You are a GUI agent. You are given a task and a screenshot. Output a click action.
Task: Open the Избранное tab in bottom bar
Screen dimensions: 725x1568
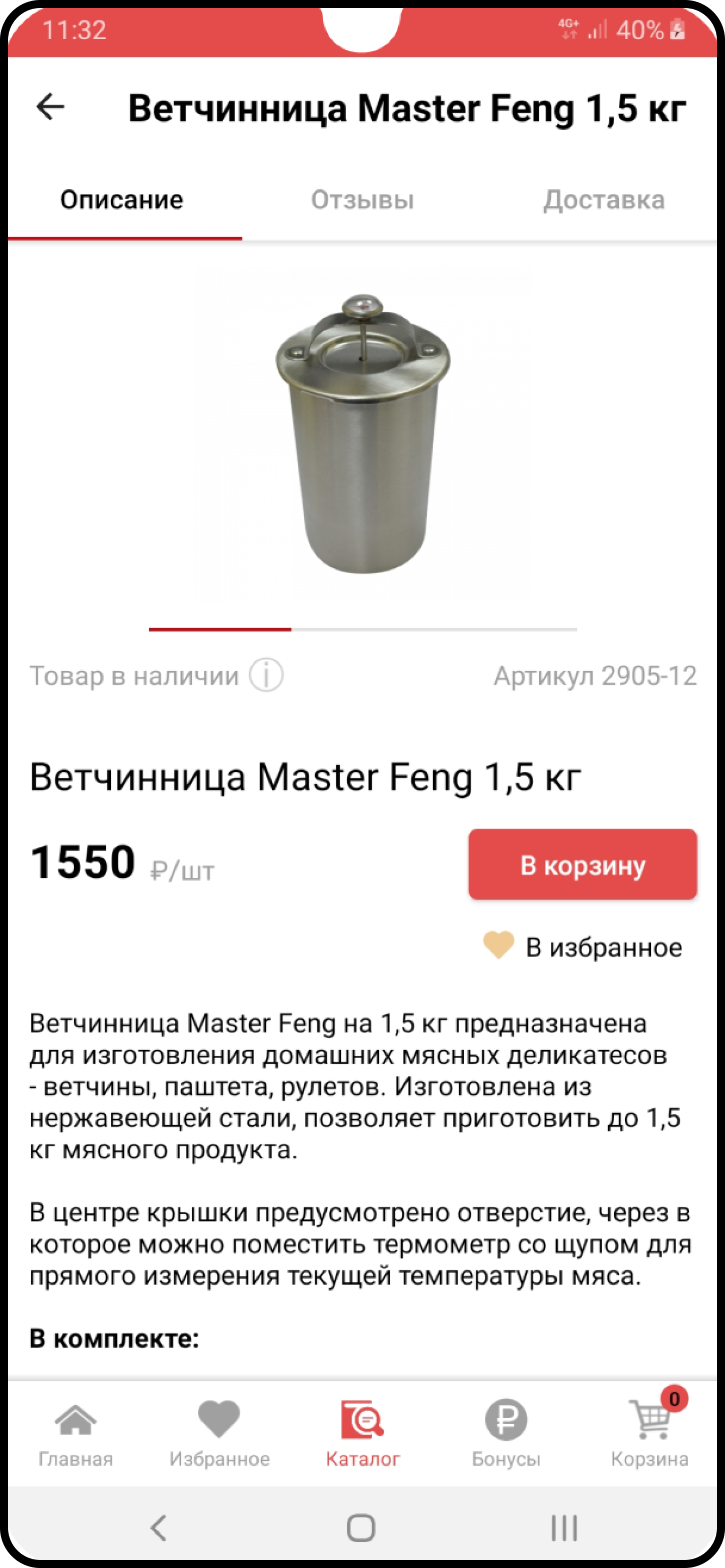tap(220, 1434)
